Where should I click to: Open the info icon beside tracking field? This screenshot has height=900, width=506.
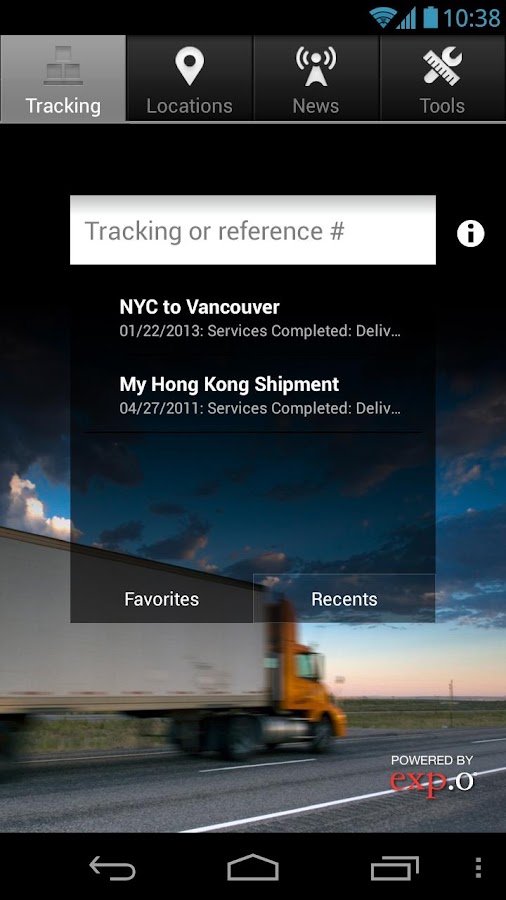pyautogui.click(x=470, y=234)
